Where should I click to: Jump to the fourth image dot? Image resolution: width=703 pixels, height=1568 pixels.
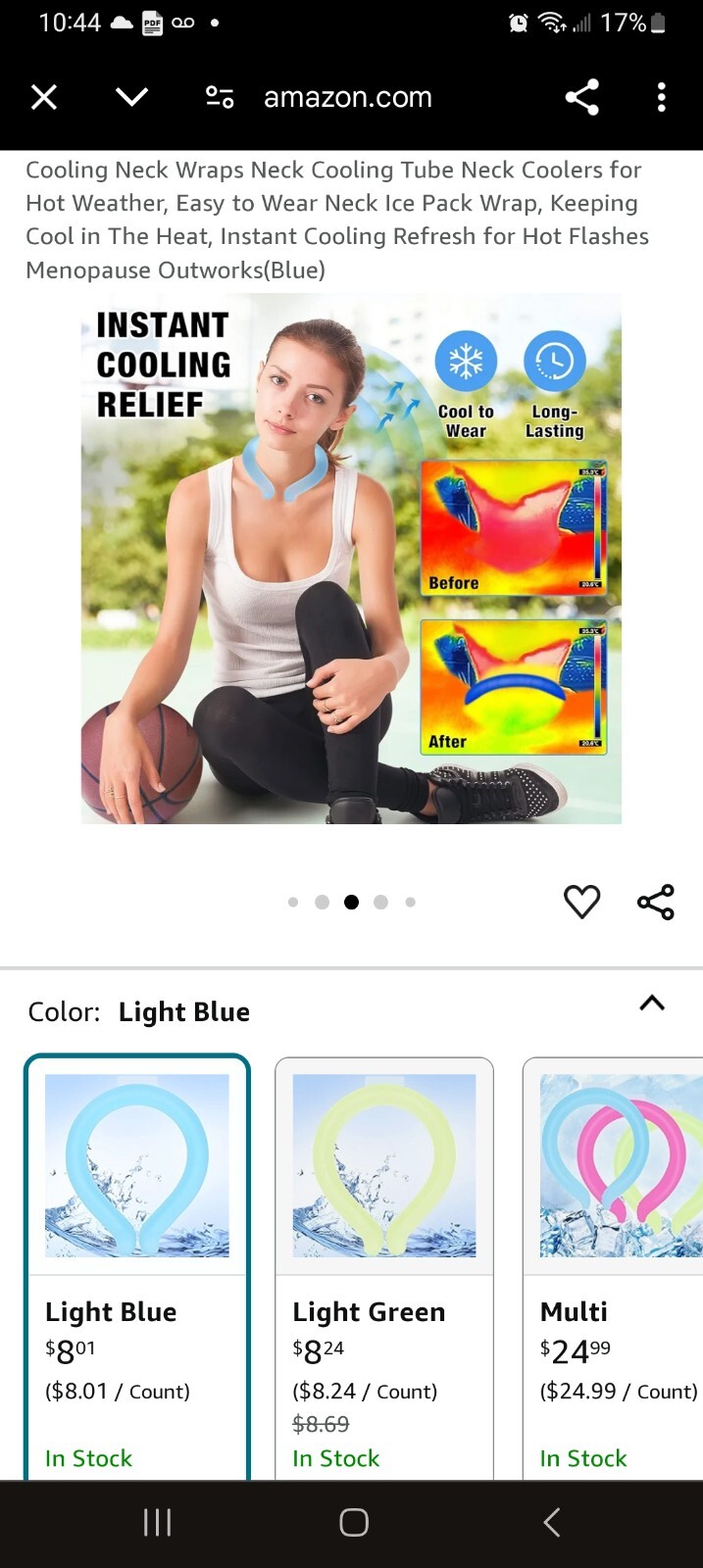pyautogui.click(x=380, y=903)
